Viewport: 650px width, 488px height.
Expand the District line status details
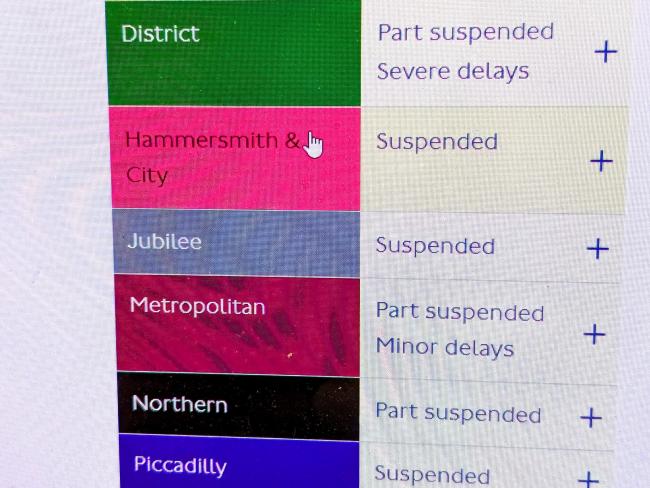point(605,52)
